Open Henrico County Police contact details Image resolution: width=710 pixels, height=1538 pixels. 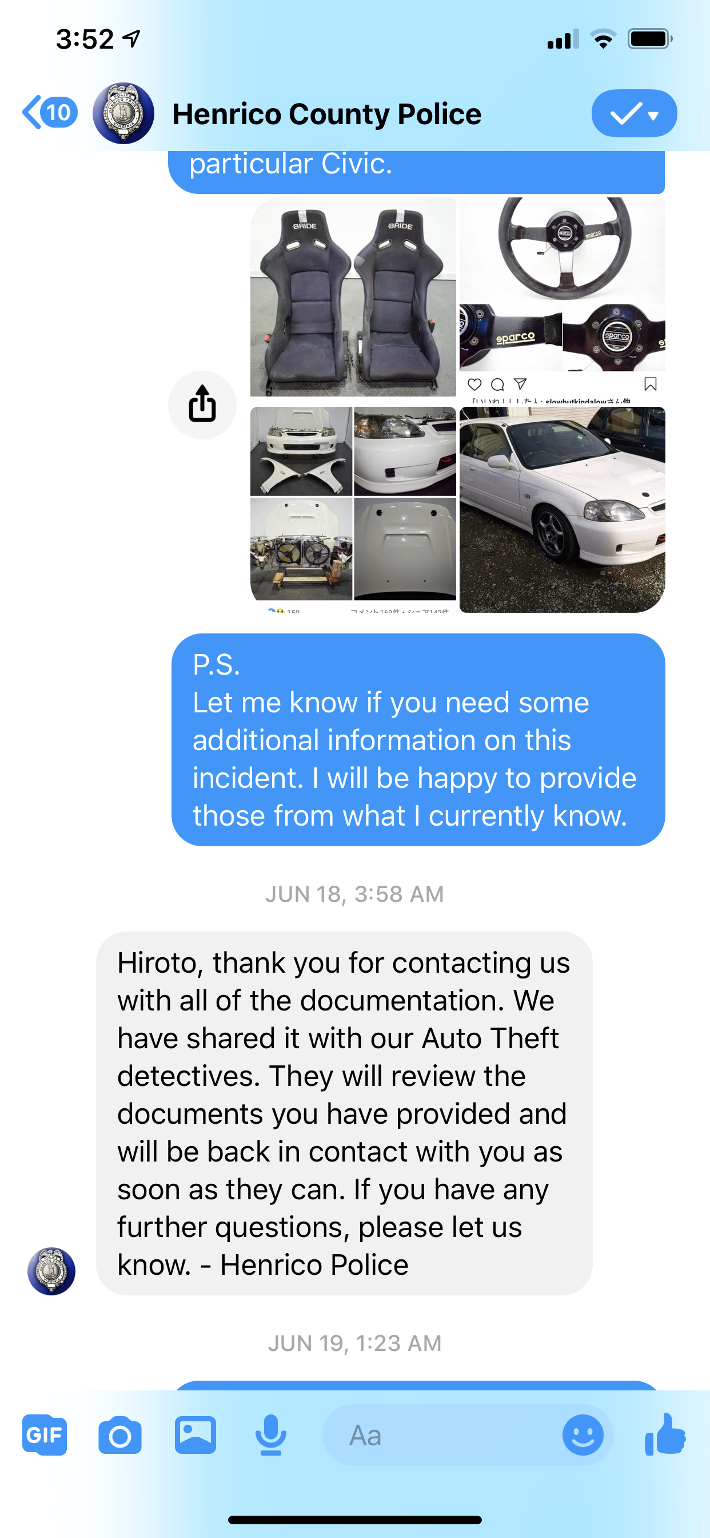point(326,114)
